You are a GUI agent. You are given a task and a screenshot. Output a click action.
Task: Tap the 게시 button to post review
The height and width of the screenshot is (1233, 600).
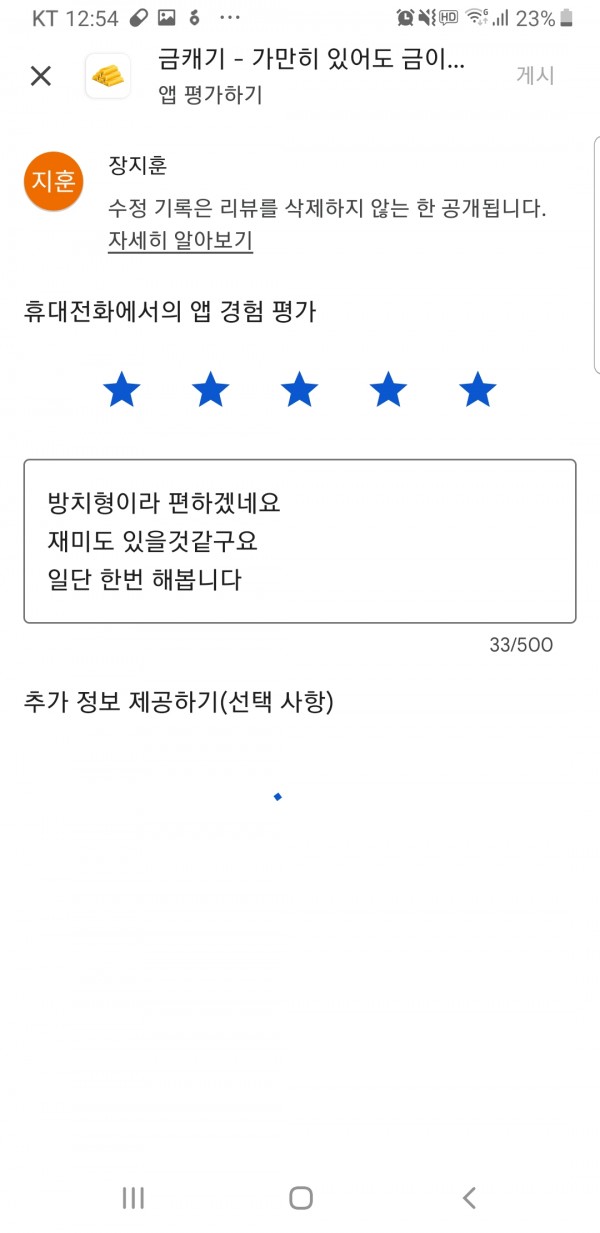pos(535,76)
